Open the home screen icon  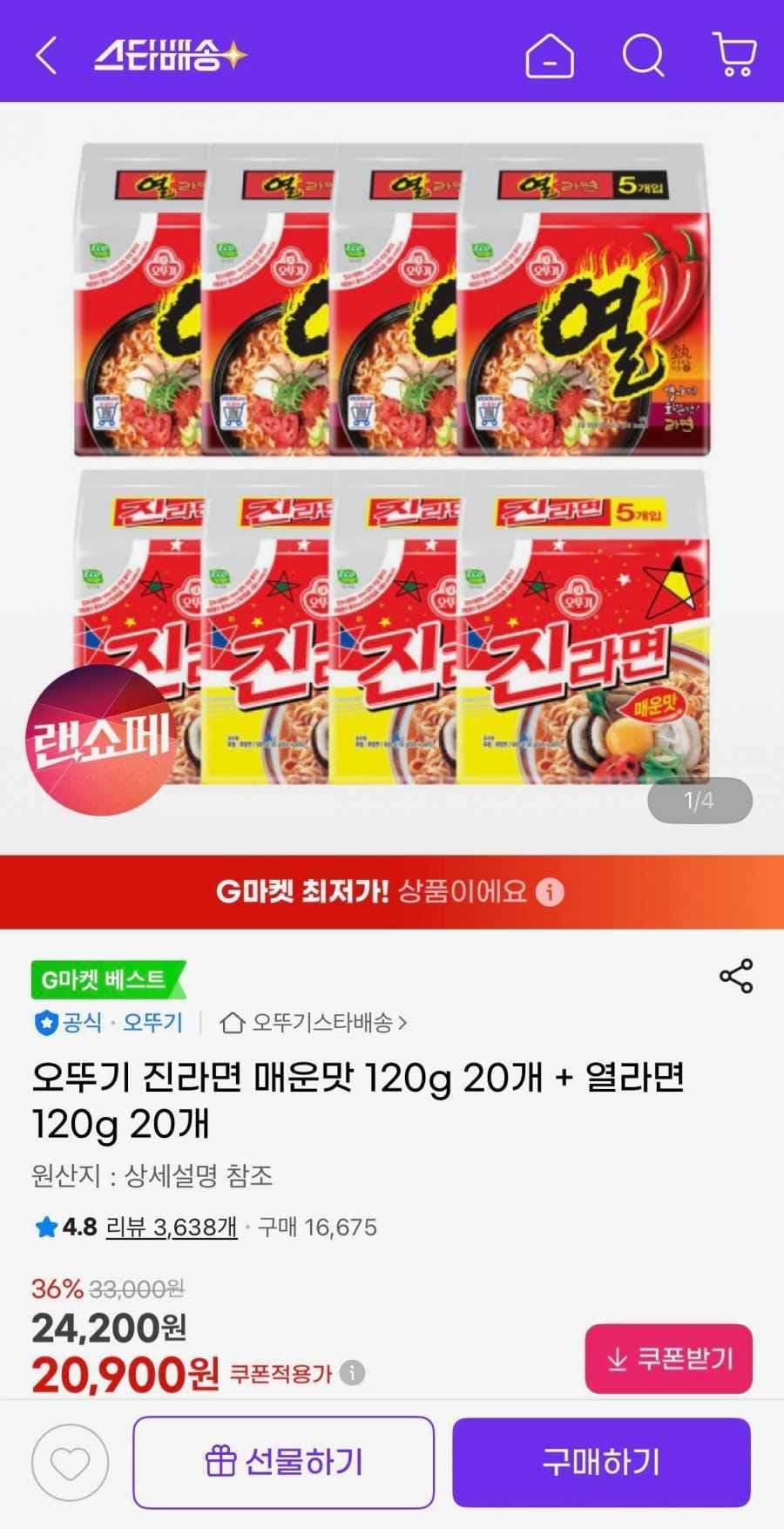point(549,58)
